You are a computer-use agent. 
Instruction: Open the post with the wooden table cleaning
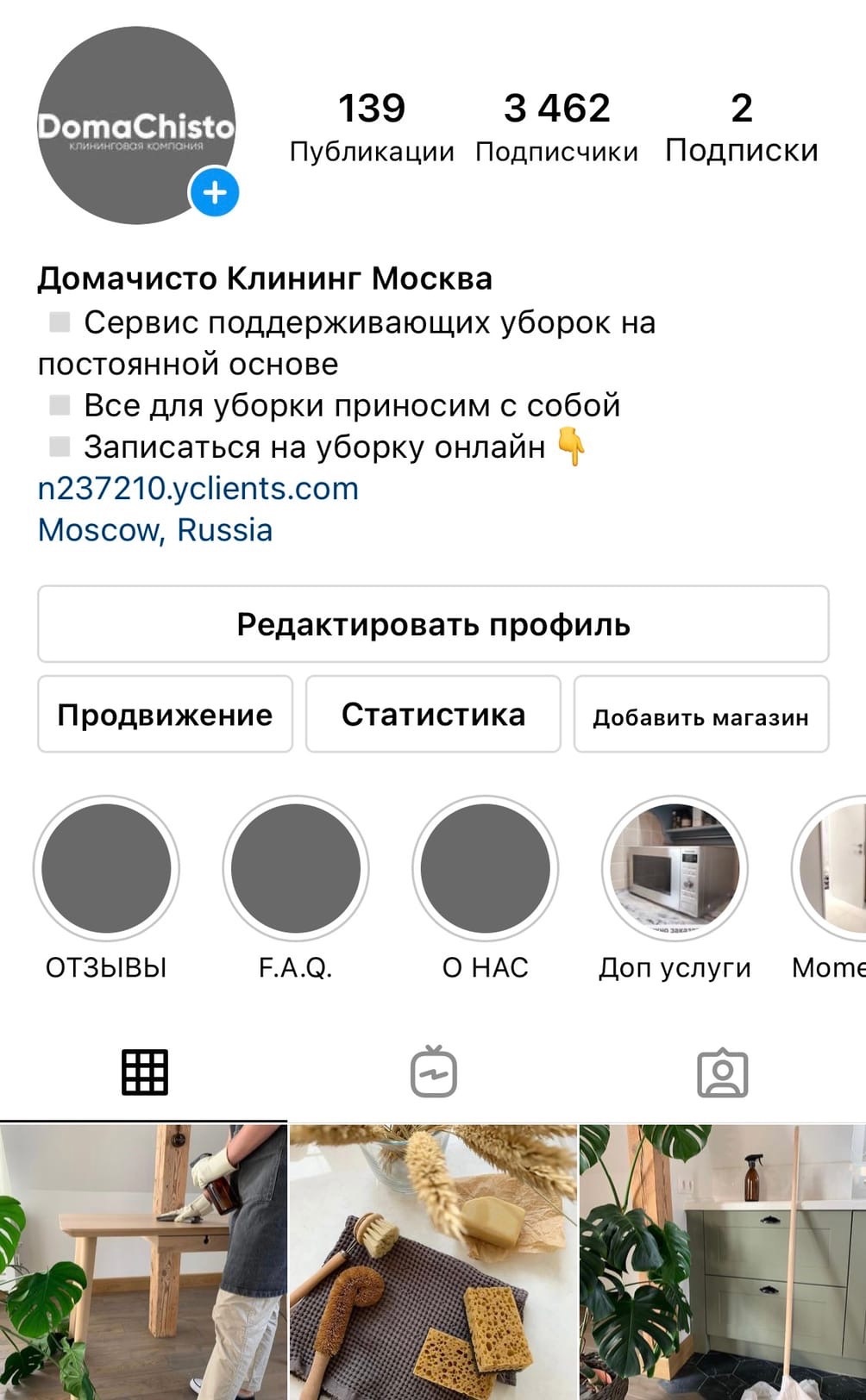tap(143, 1263)
